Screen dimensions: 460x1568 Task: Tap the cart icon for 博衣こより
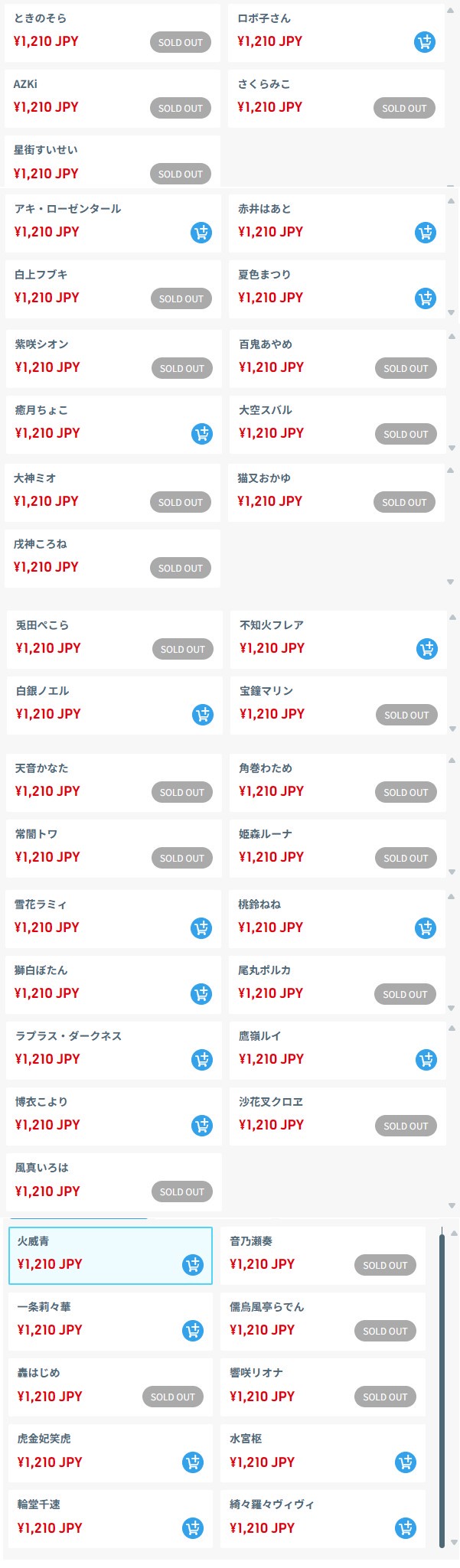[x=202, y=1126]
